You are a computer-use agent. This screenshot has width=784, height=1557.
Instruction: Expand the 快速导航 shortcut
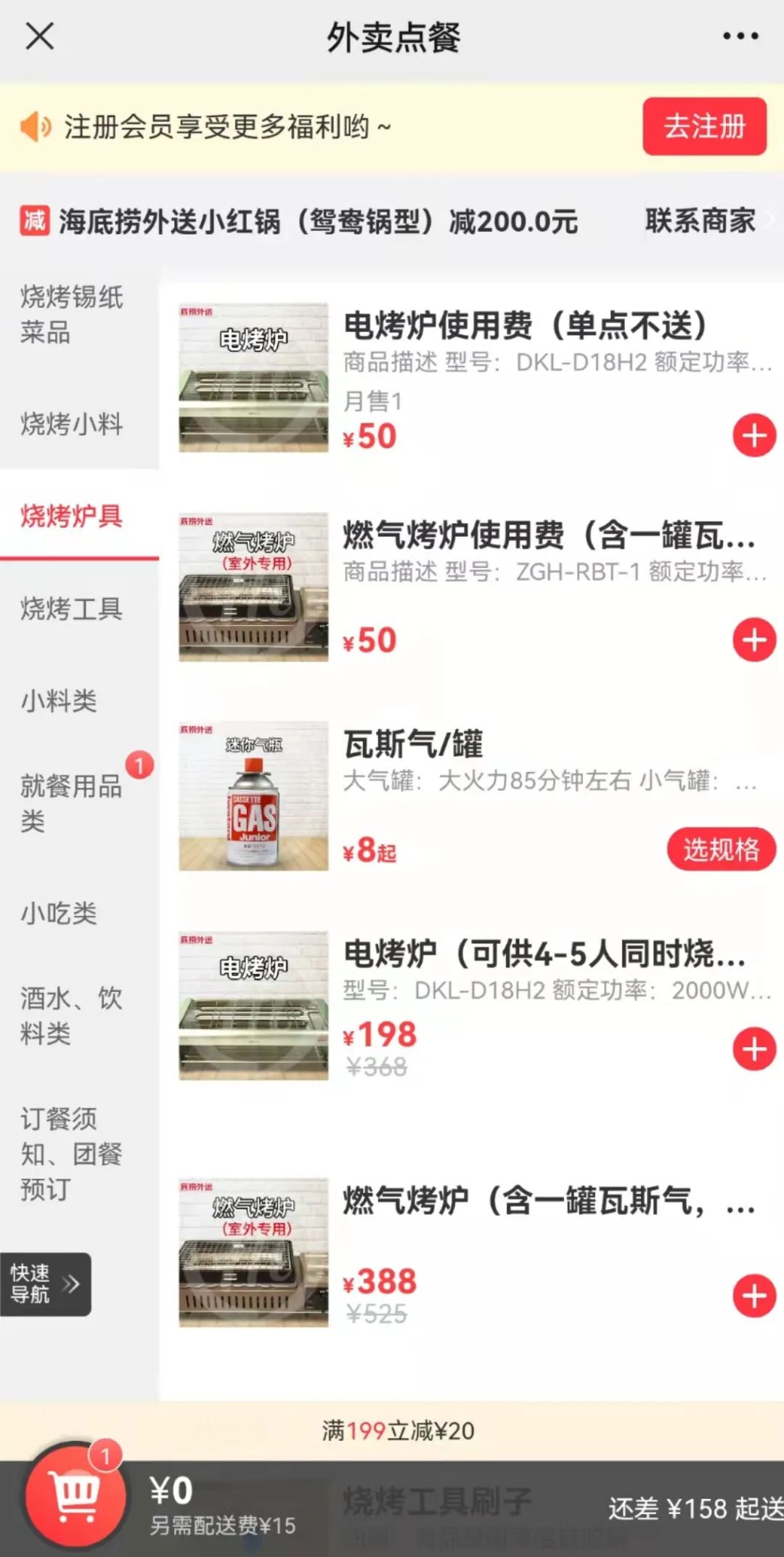tap(45, 1284)
